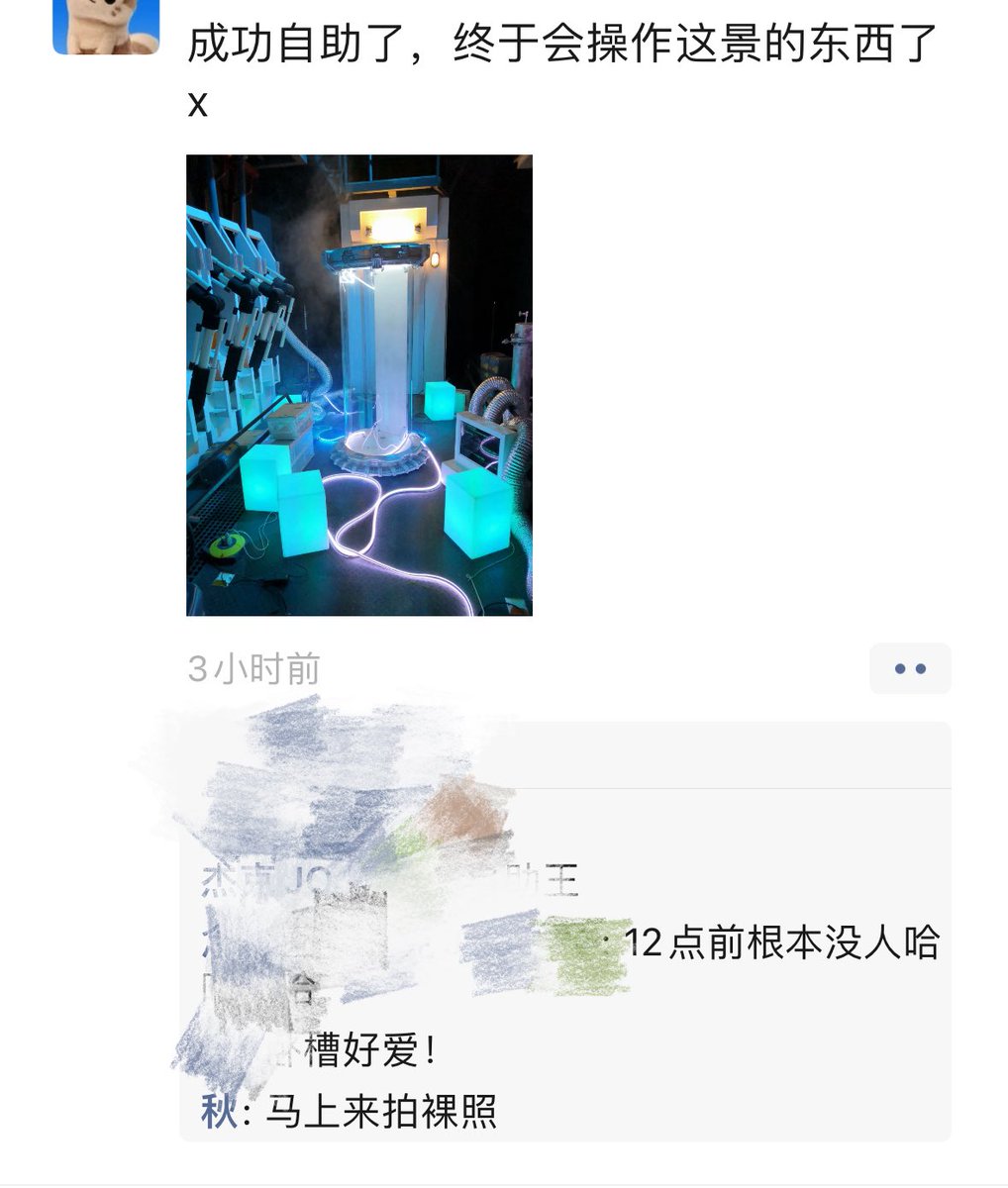The image size is (1008, 1188).
Task: Open the two-dot like/comment menu
Action: (x=909, y=667)
